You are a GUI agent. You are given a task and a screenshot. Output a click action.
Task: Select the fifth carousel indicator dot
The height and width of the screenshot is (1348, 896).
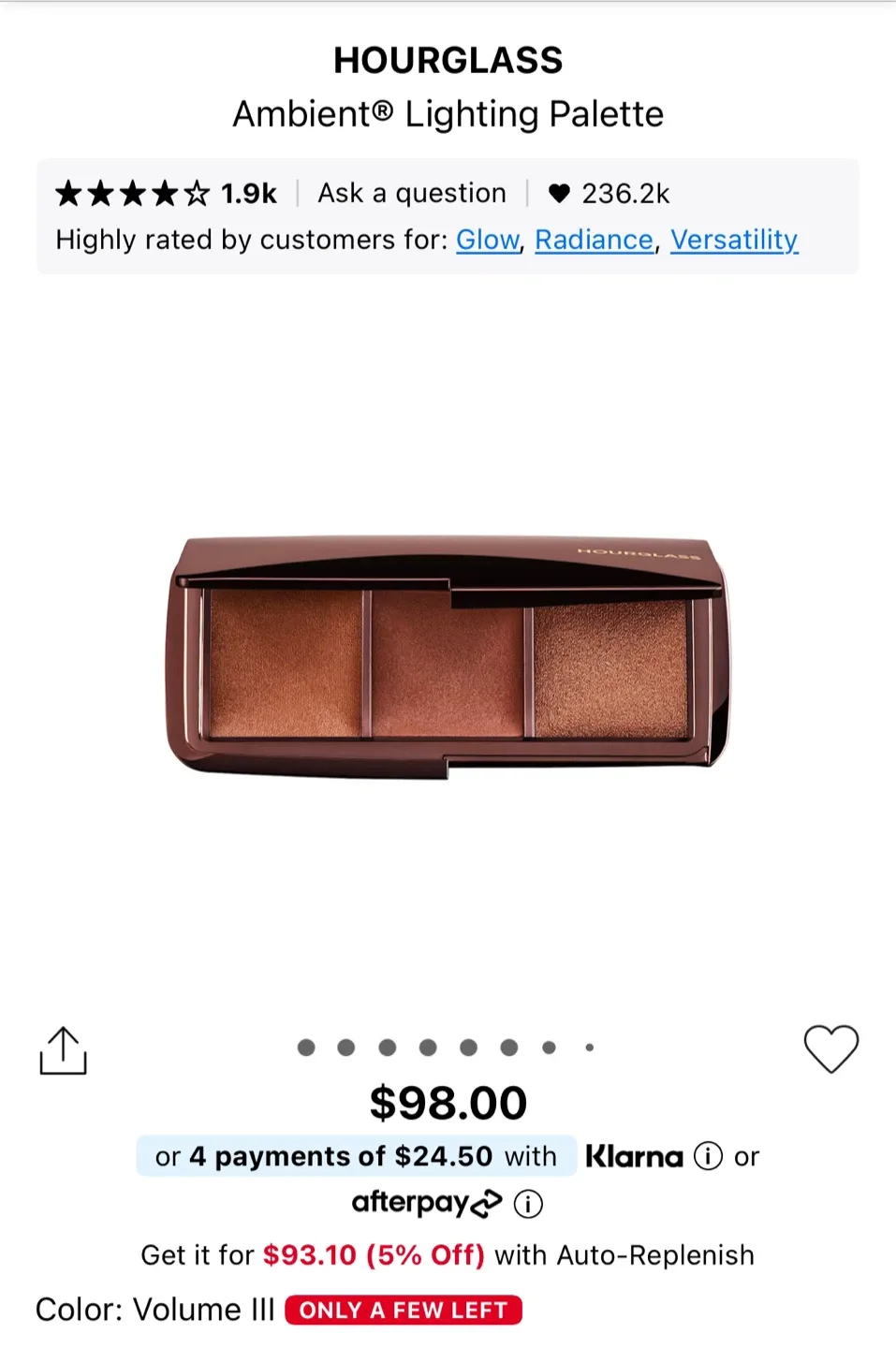(467, 1048)
